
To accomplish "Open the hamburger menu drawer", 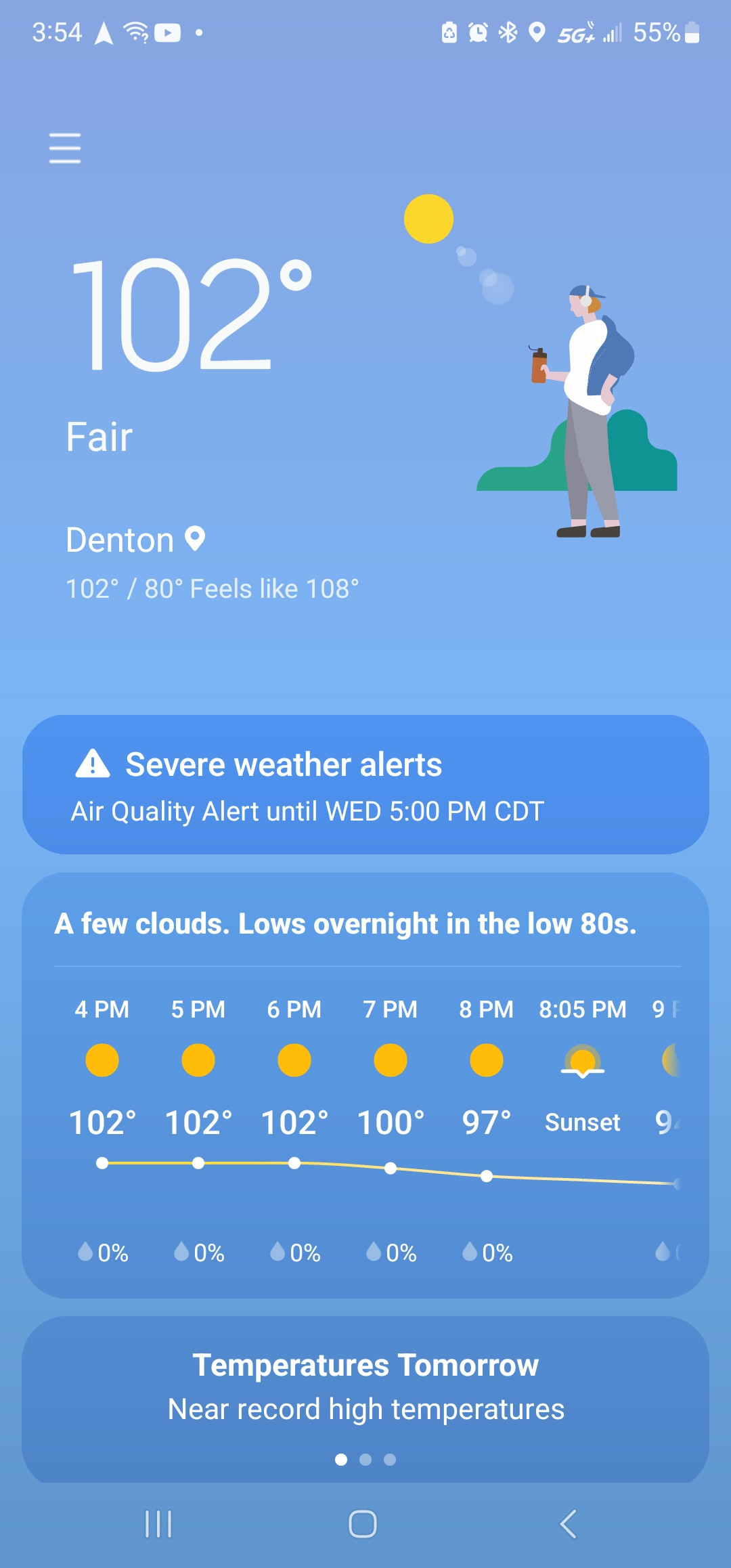I will pos(65,148).
